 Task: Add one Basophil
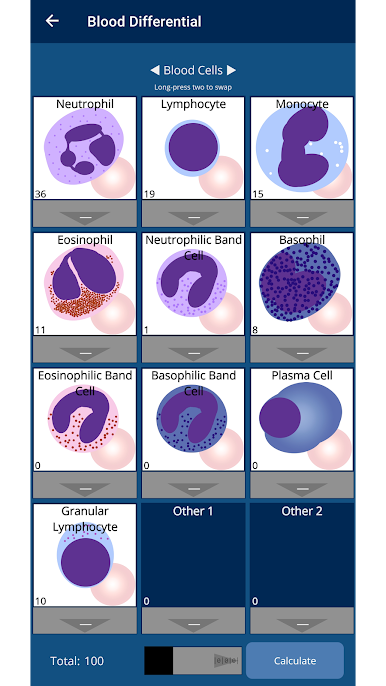[302, 284]
